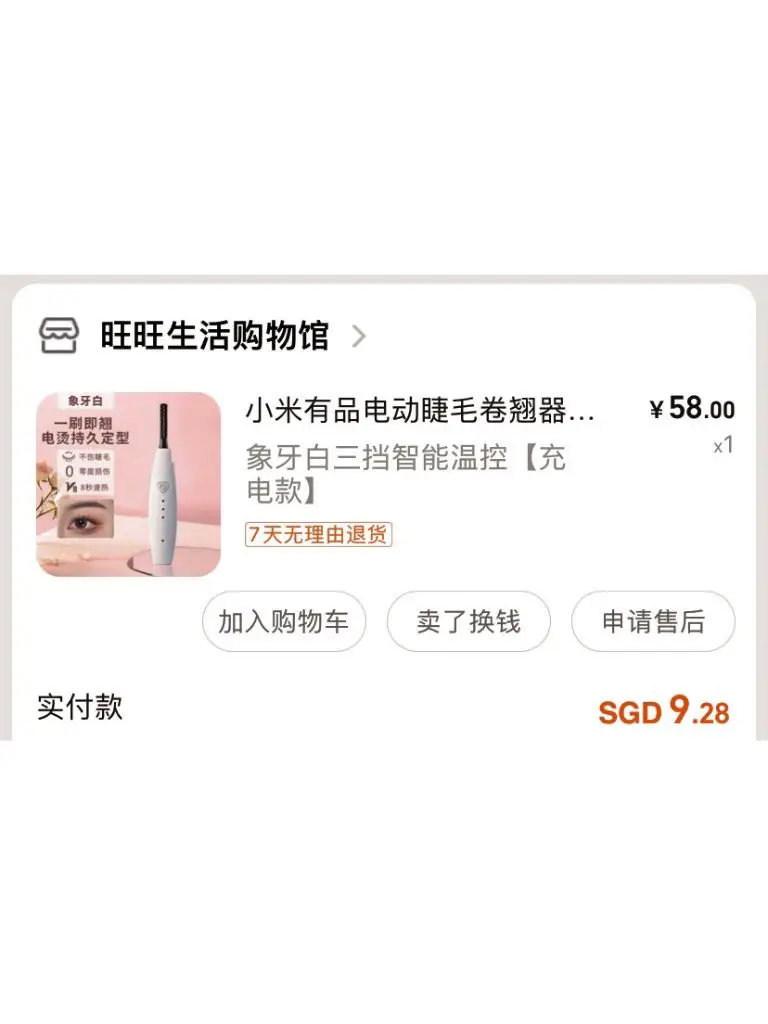Open the 小米有品电动睫毛卷翘器 order item
The width and height of the screenshot is (768, 1024).
click(x=420, y=410)
